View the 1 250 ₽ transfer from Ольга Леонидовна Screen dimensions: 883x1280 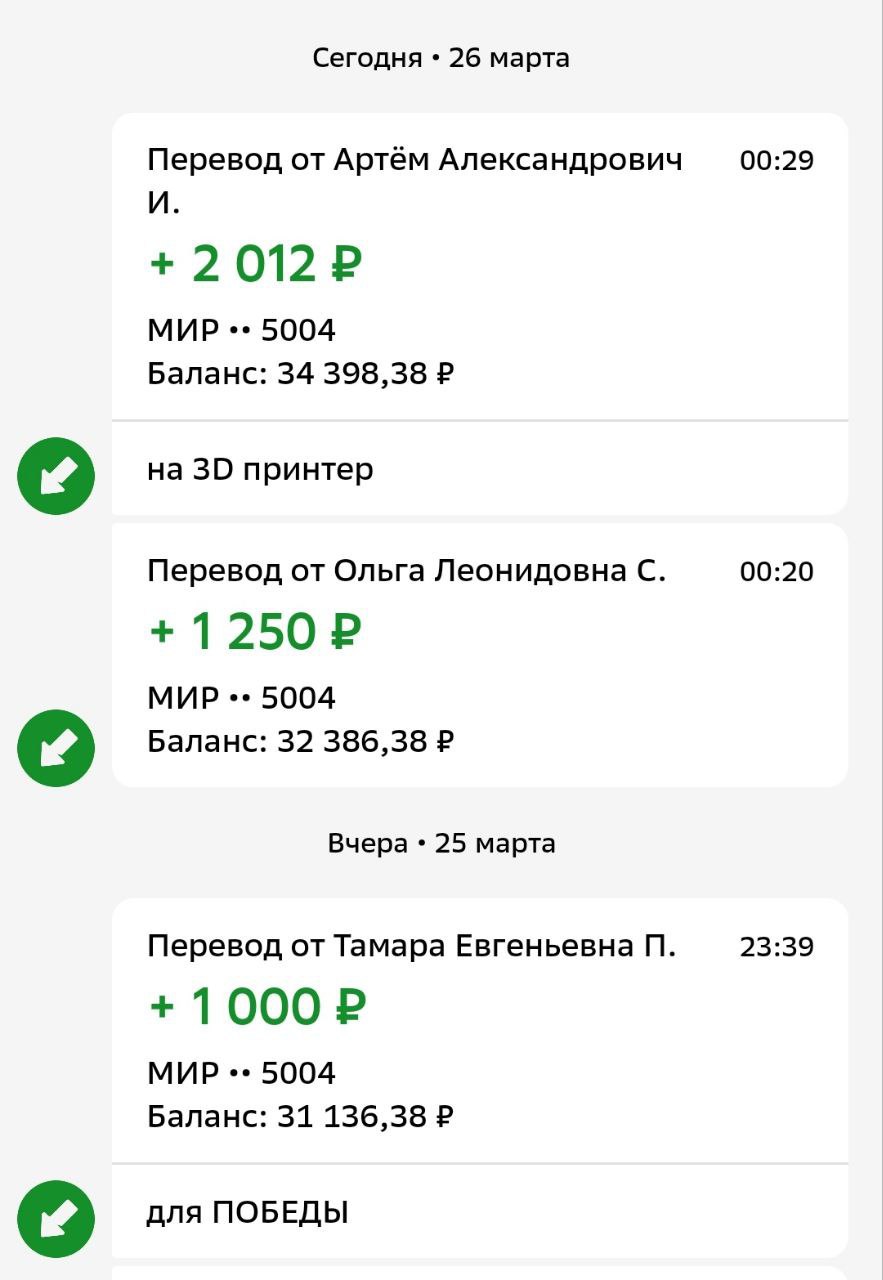click(x=478, y=655)
